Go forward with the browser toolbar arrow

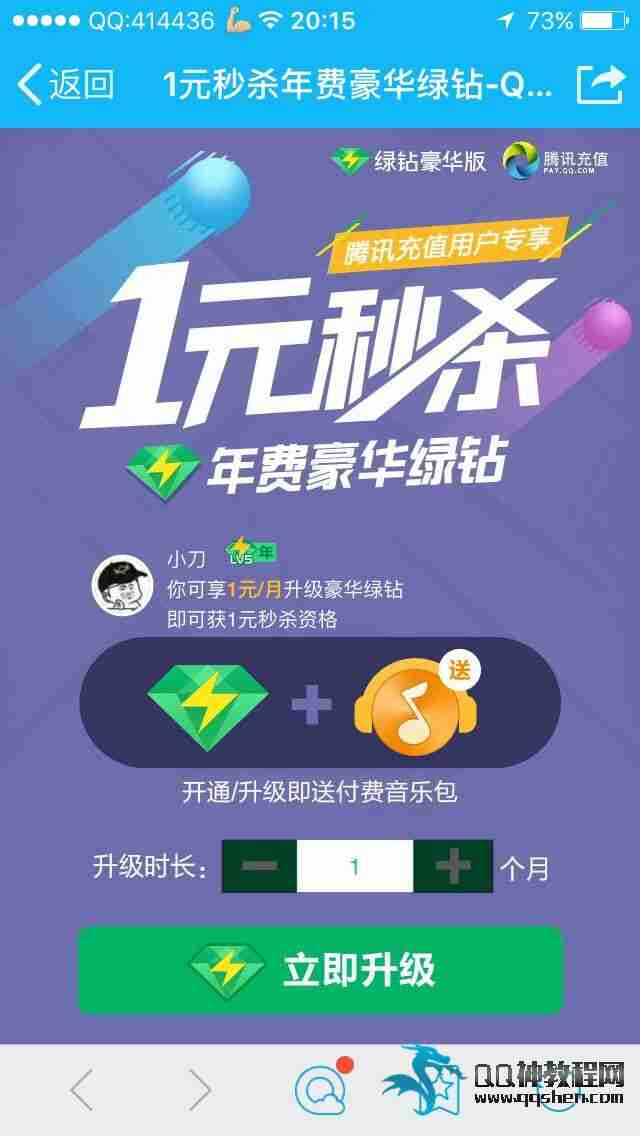[200, 1090]
